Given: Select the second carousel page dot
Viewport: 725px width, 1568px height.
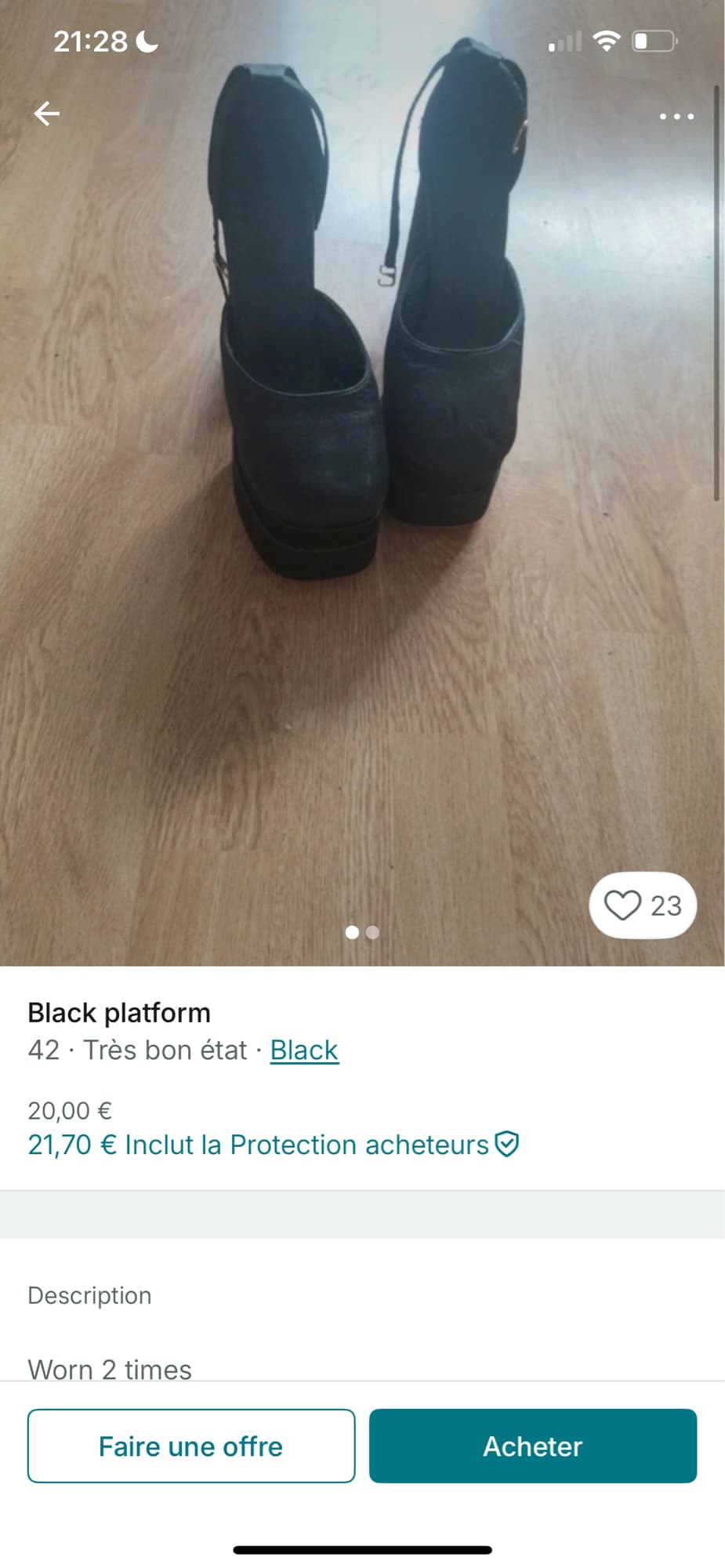Looking at the screenshot, I should point(372,933).
